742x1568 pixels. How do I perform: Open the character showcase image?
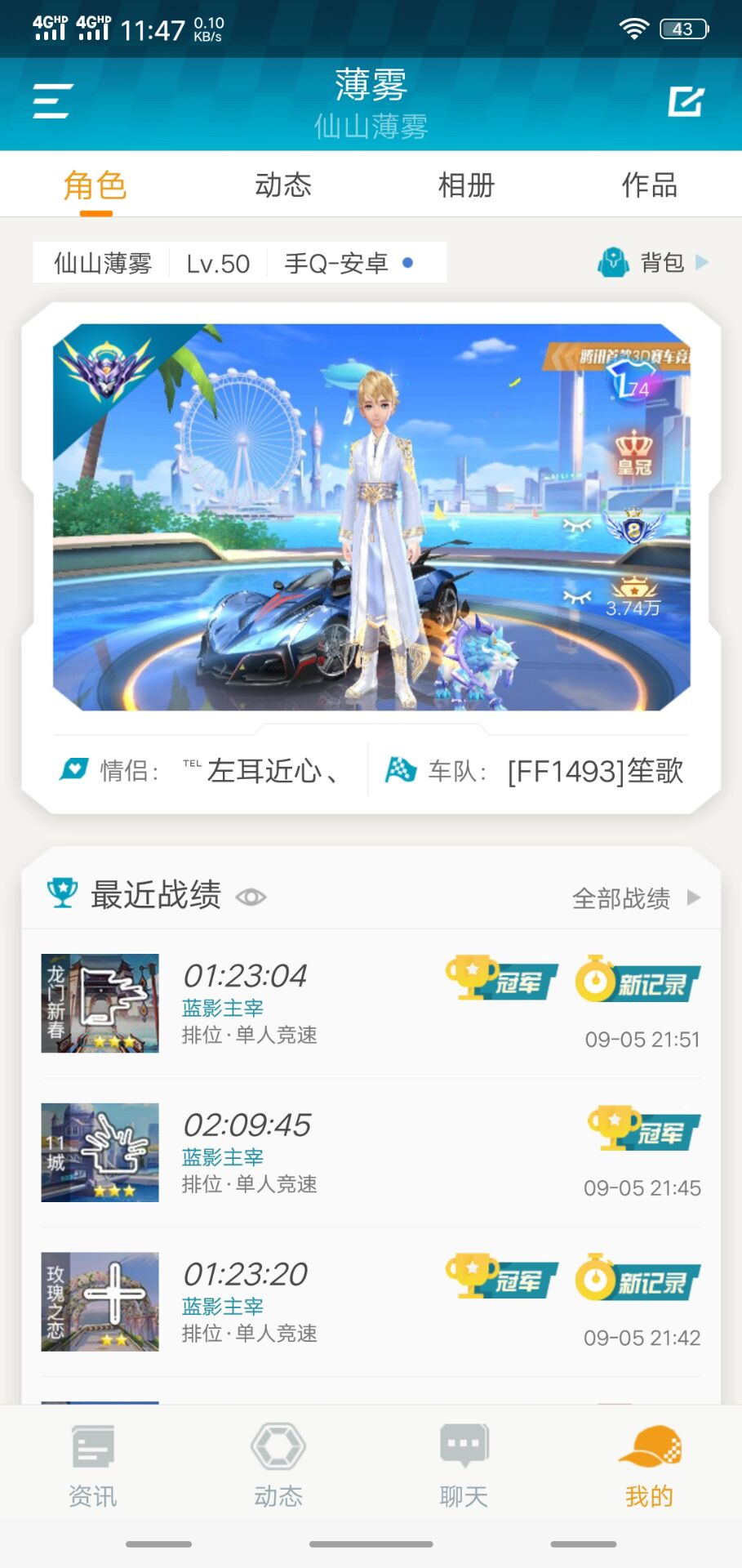371,517
